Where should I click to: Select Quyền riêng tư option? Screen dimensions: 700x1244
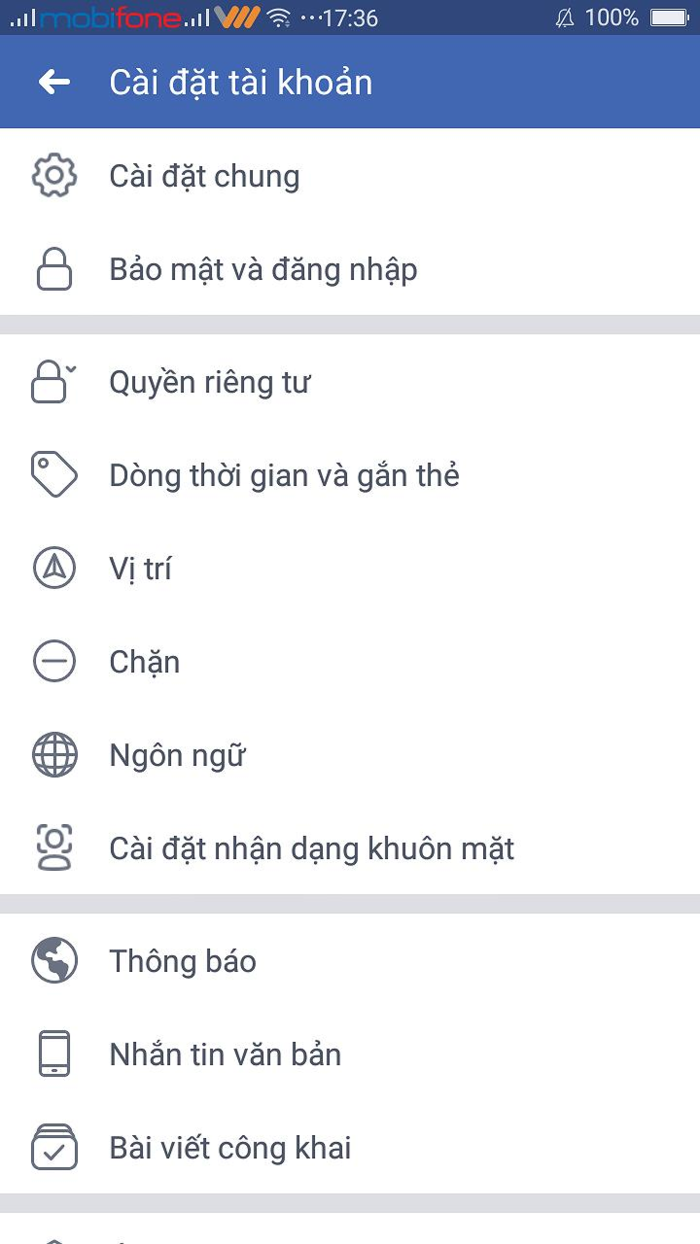210,383
